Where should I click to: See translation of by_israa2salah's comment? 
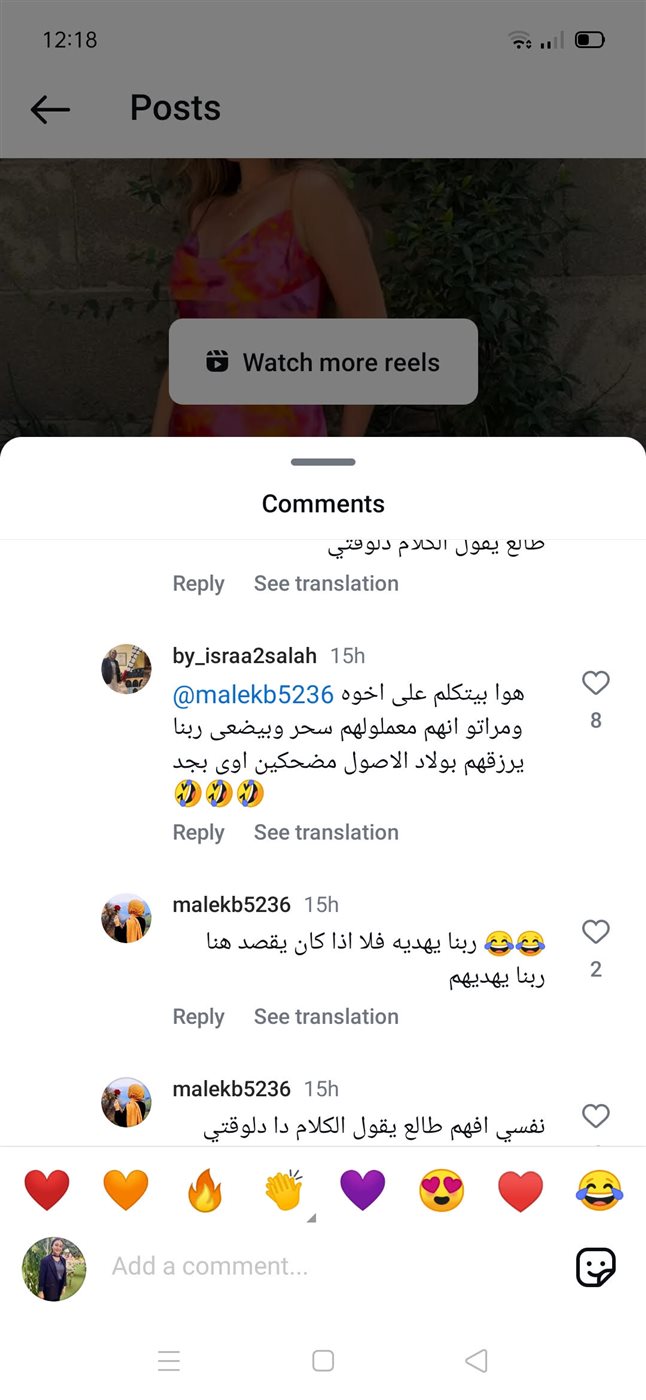click(x=326, y=832)
